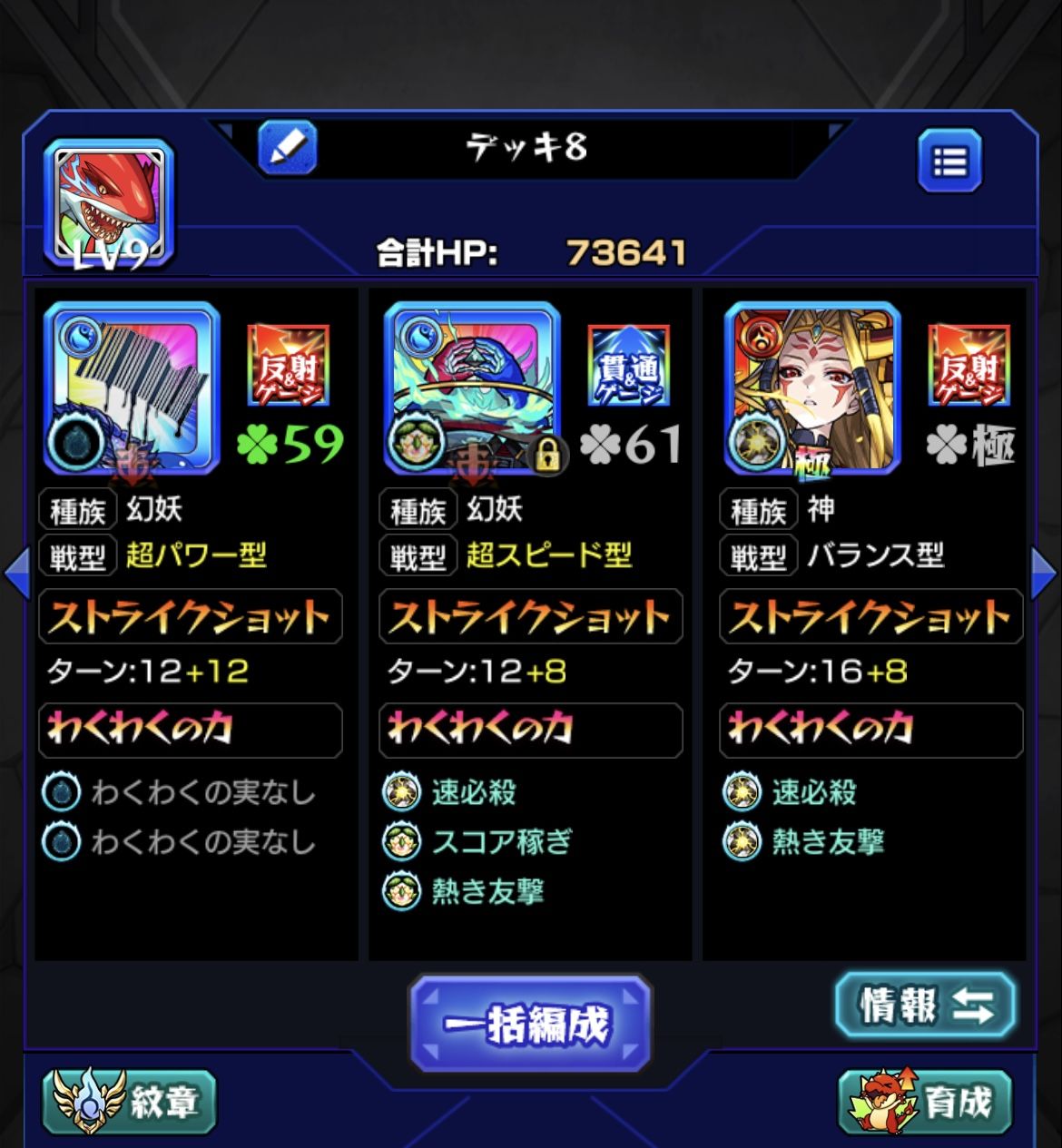Select the 神 バランス型 monster
The image size is (1062, 1148).
(x=812, y=388)
